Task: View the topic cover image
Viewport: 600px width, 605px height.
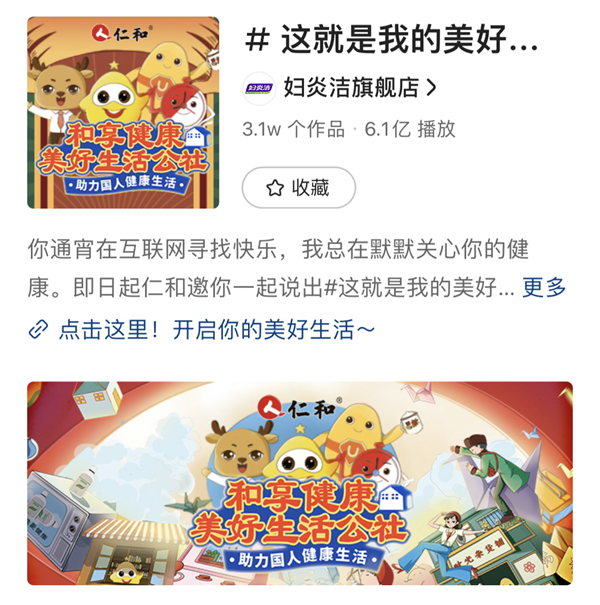Action: tap(123, 112)
